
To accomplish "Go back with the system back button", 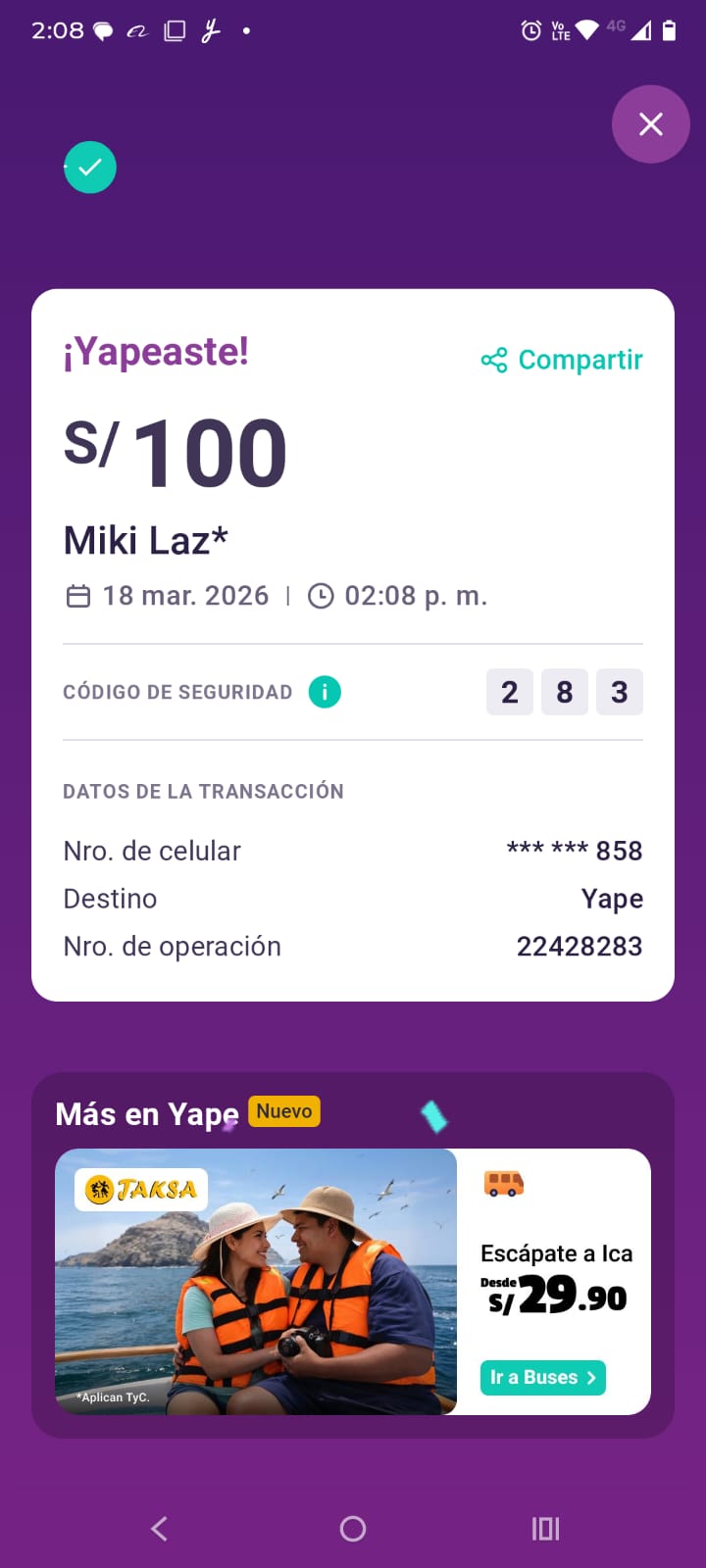I will [x=160, y=1528].
